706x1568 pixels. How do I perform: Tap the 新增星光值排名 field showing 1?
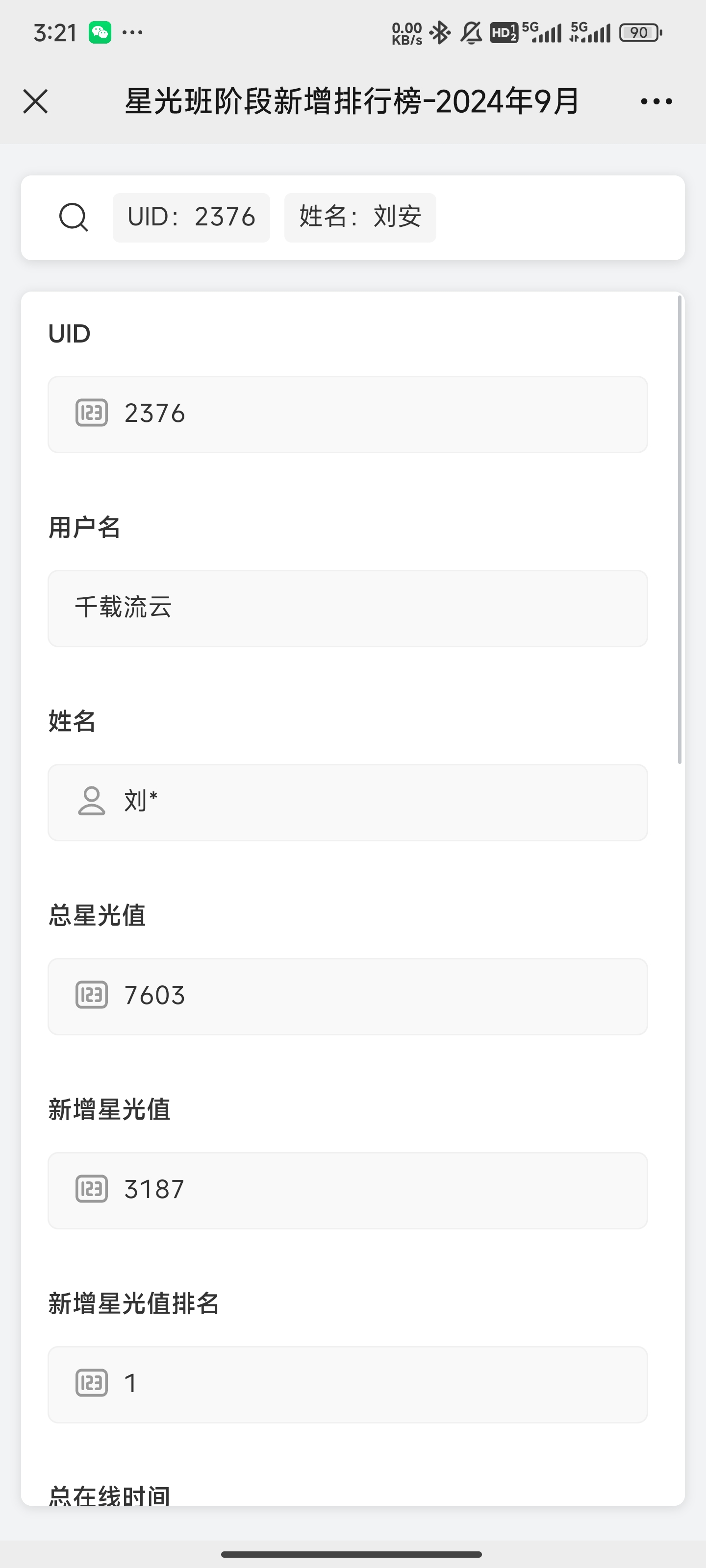[x=347, y=1384]
